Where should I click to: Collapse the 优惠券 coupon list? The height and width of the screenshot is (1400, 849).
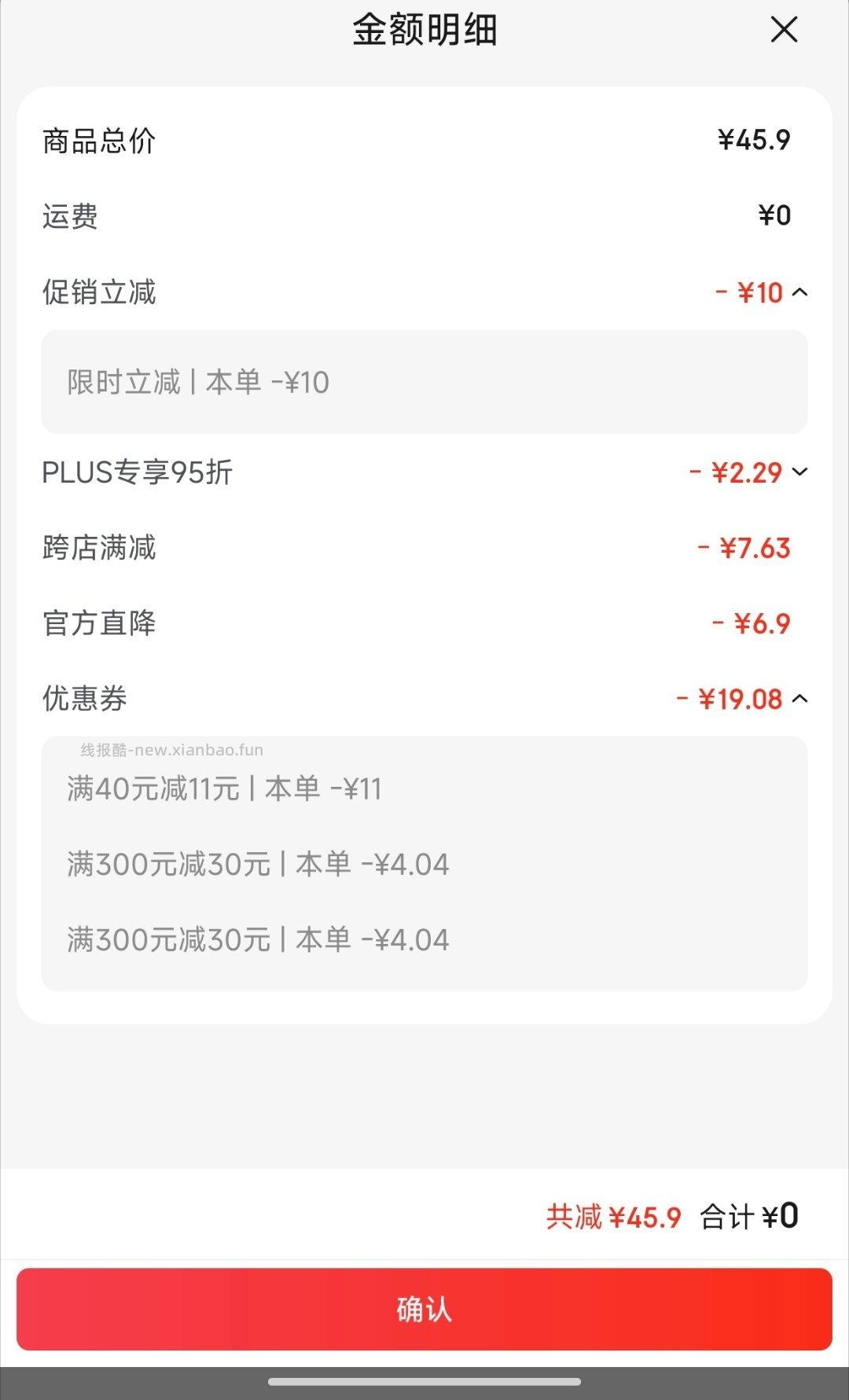click(801, 698)
